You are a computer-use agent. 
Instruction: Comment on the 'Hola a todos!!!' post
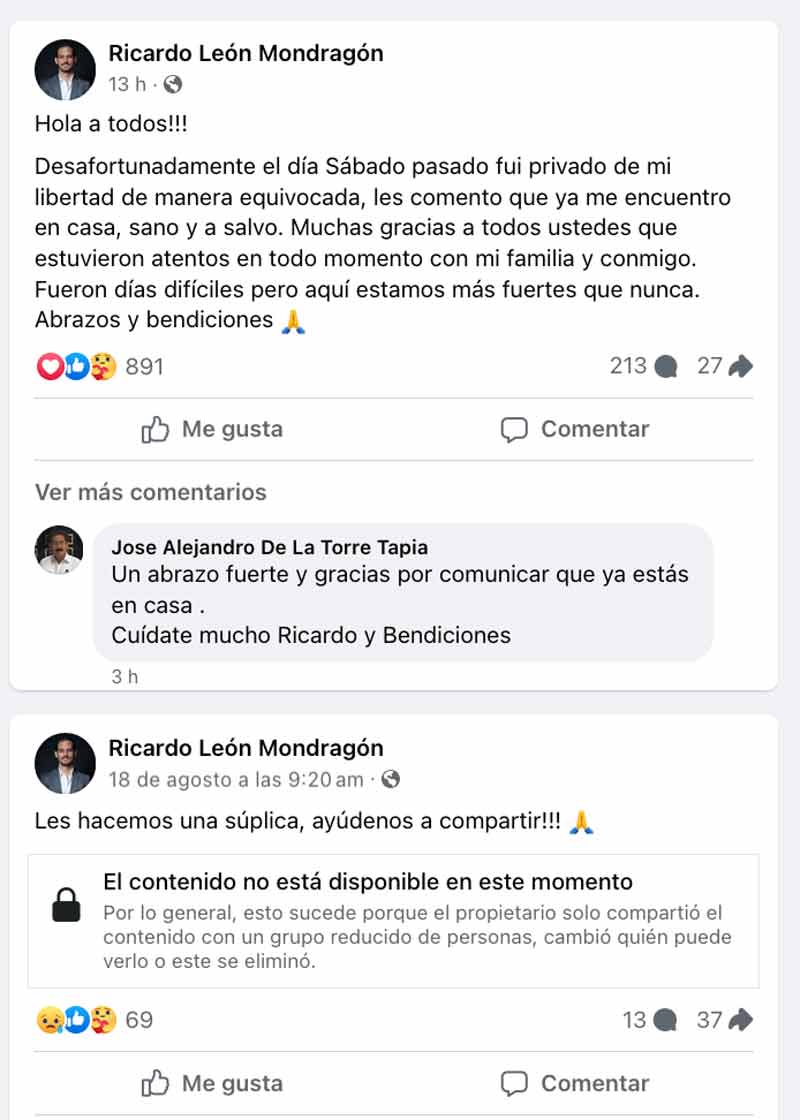[x=575, y=430]
